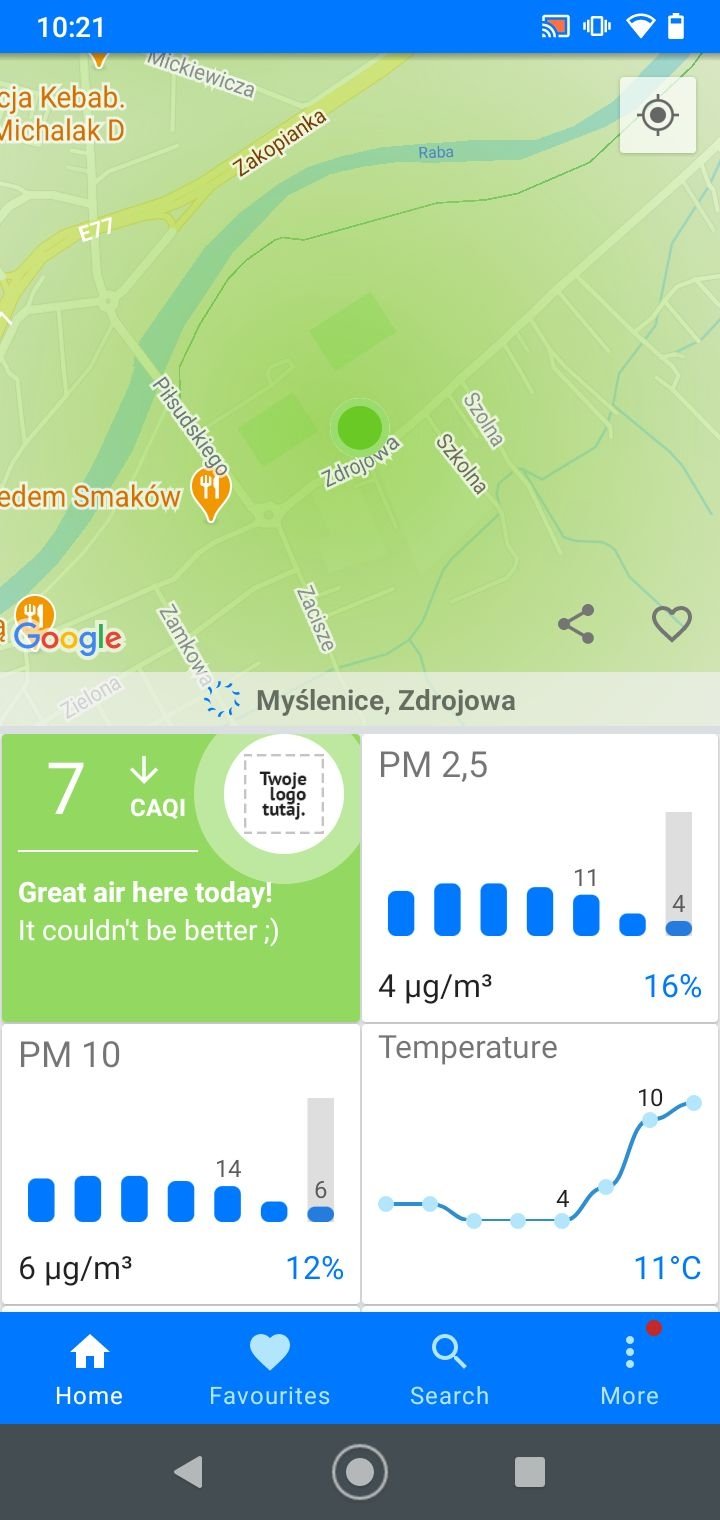This screenshot has height=1520, width=720.
Task: Open the CAQI air quality card
Action: pos(181,878)
